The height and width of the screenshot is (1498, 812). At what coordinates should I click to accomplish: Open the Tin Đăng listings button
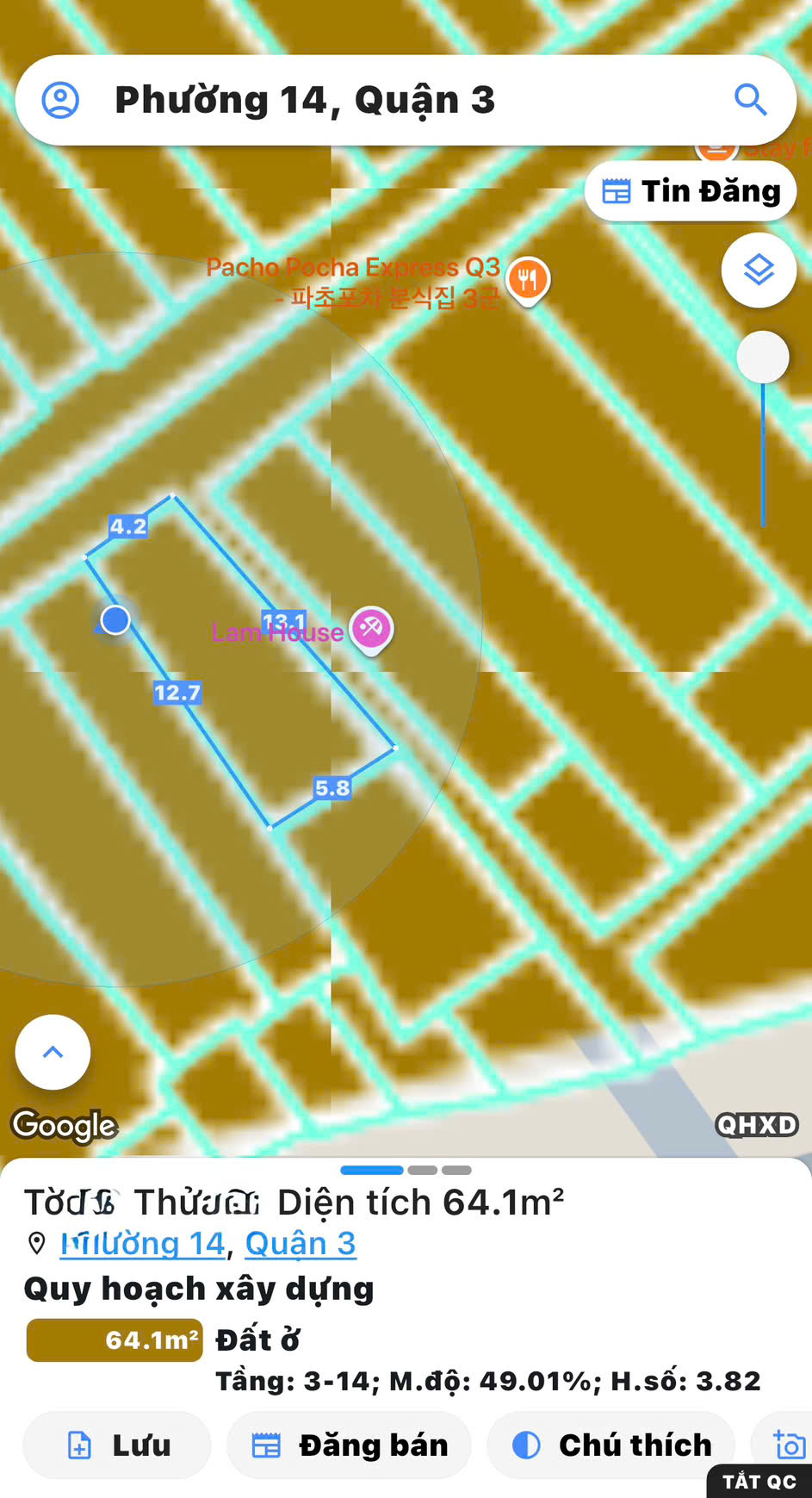(691, 191)
